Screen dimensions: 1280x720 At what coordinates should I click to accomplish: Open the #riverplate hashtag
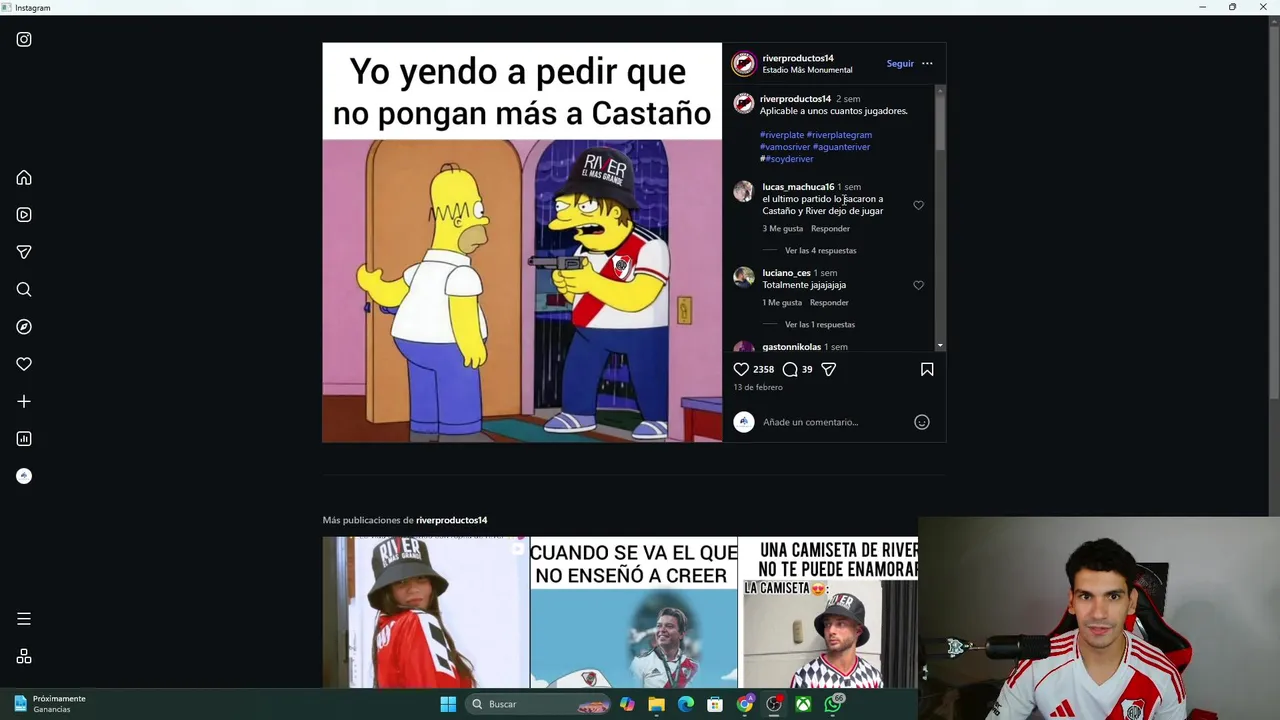click(781, 135)
